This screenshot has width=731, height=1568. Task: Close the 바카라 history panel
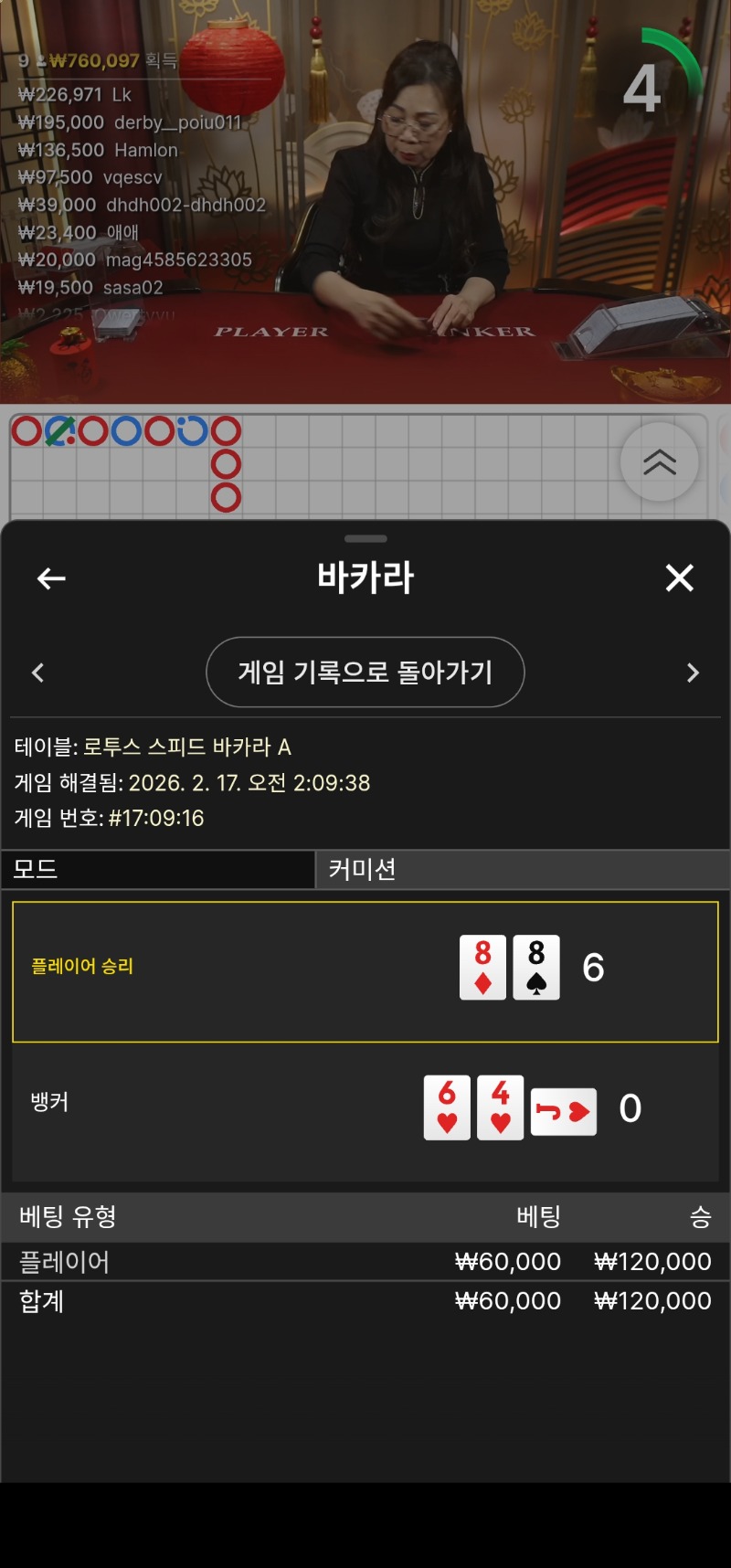click(679, 577)
